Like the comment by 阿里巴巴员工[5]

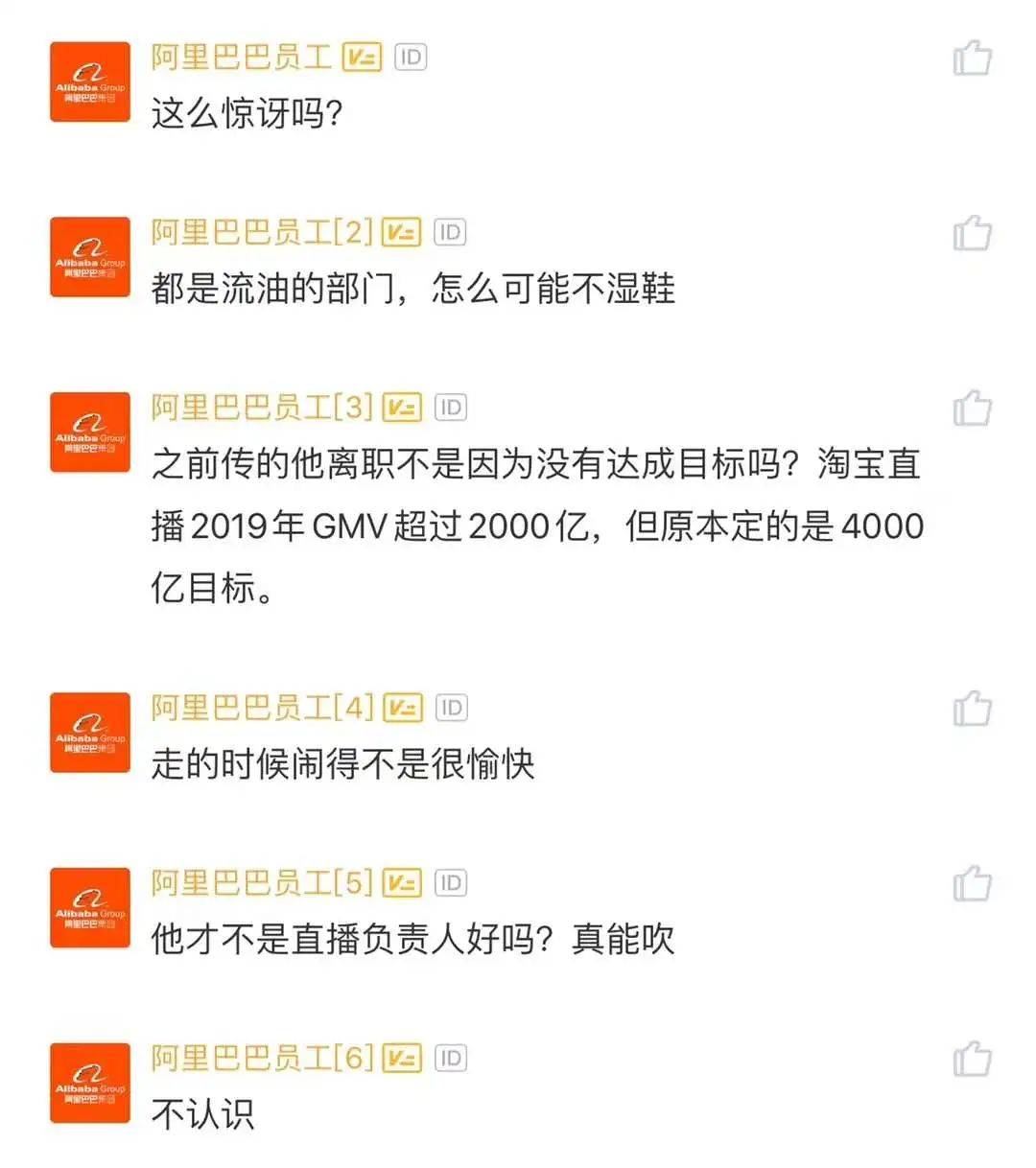972,884
